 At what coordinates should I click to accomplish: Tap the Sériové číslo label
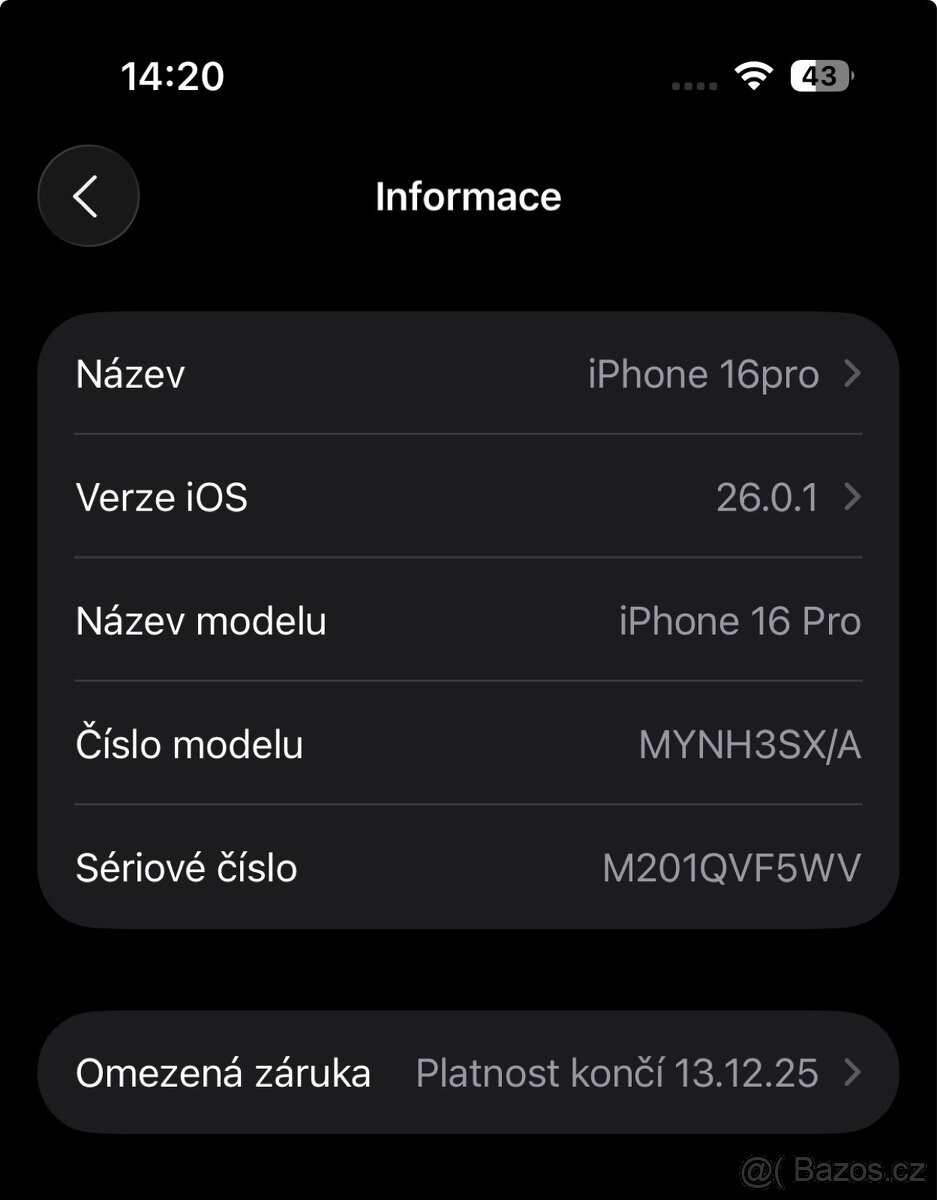(x=186, y=868)
